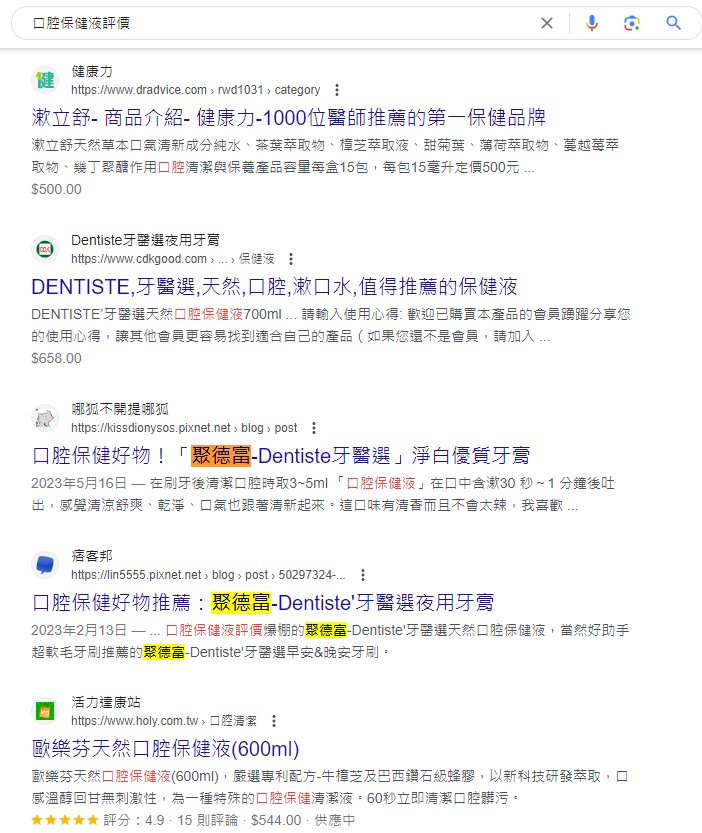Open more options for the cdkgood.com result
Viewport: 702px width, 833px height.
[290, 259]
